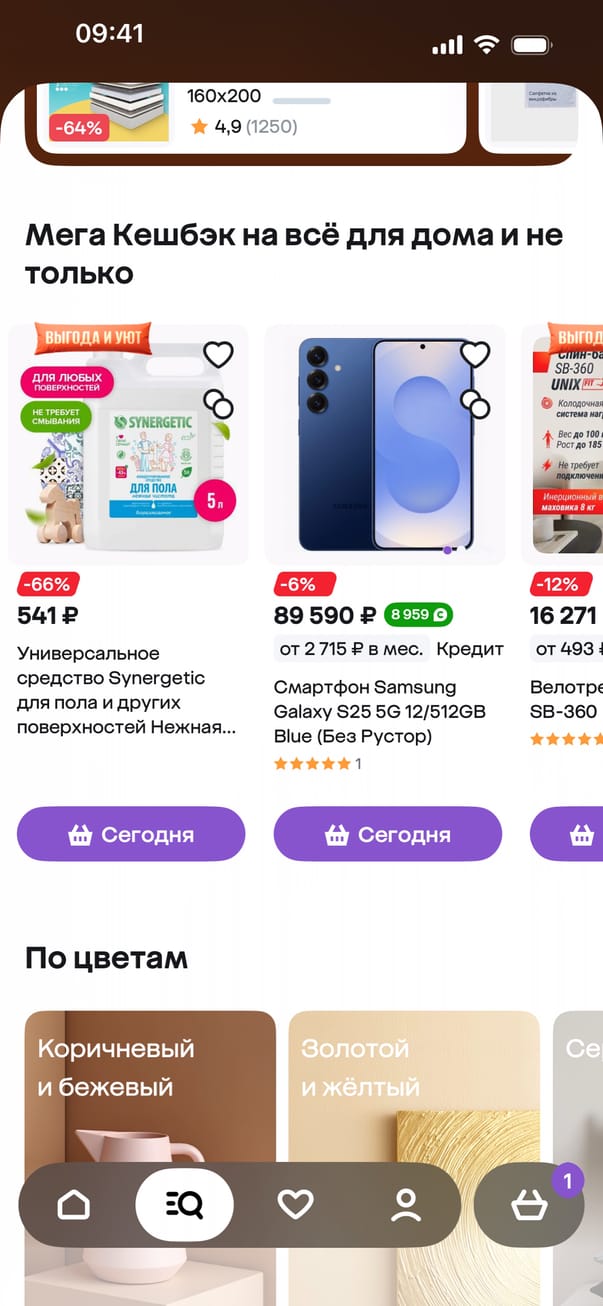This screenshot has height=1306, width=603.
Task: Compare the Synergetic floor cleaner
Action: tap(218, 404)
